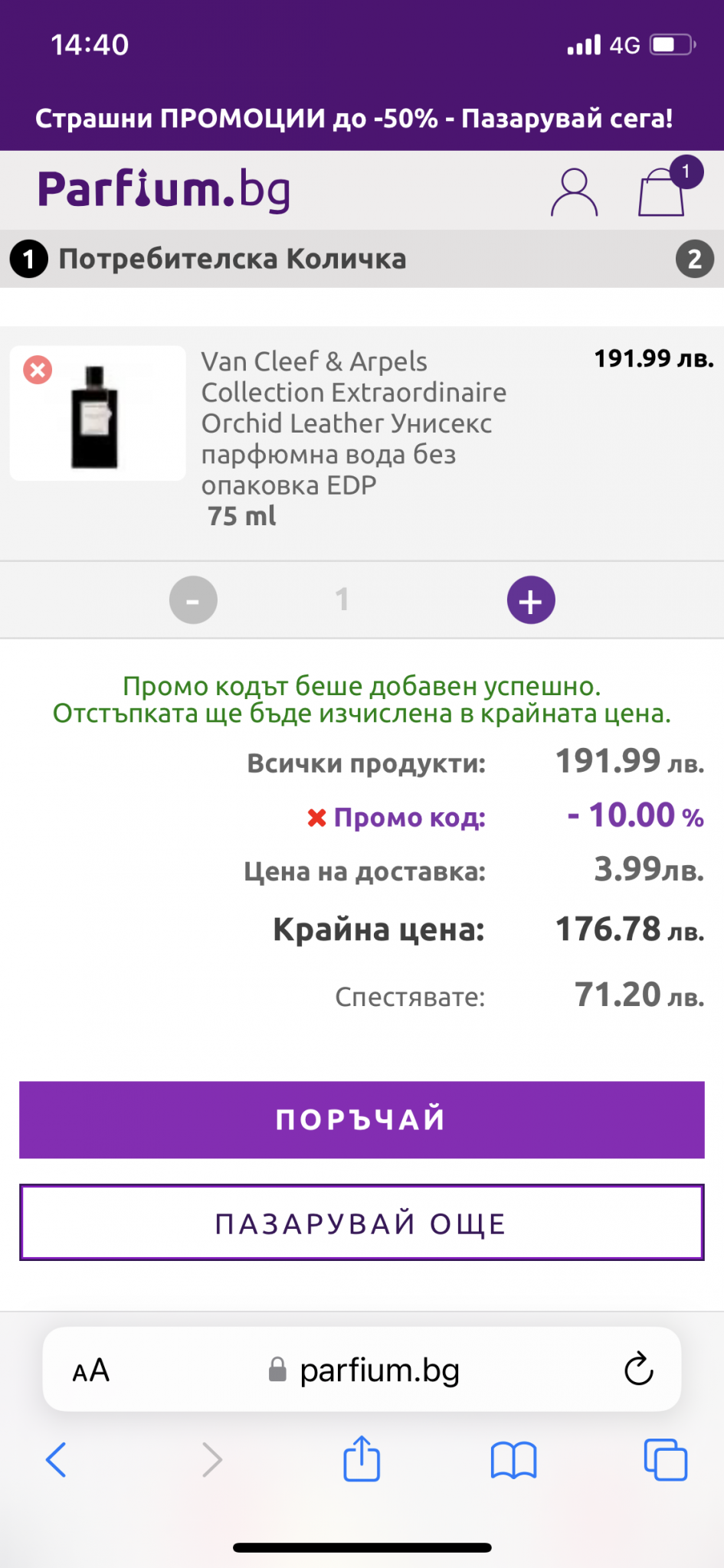Tap the ПОРЪЧАЙ order button

point(362,1119)
